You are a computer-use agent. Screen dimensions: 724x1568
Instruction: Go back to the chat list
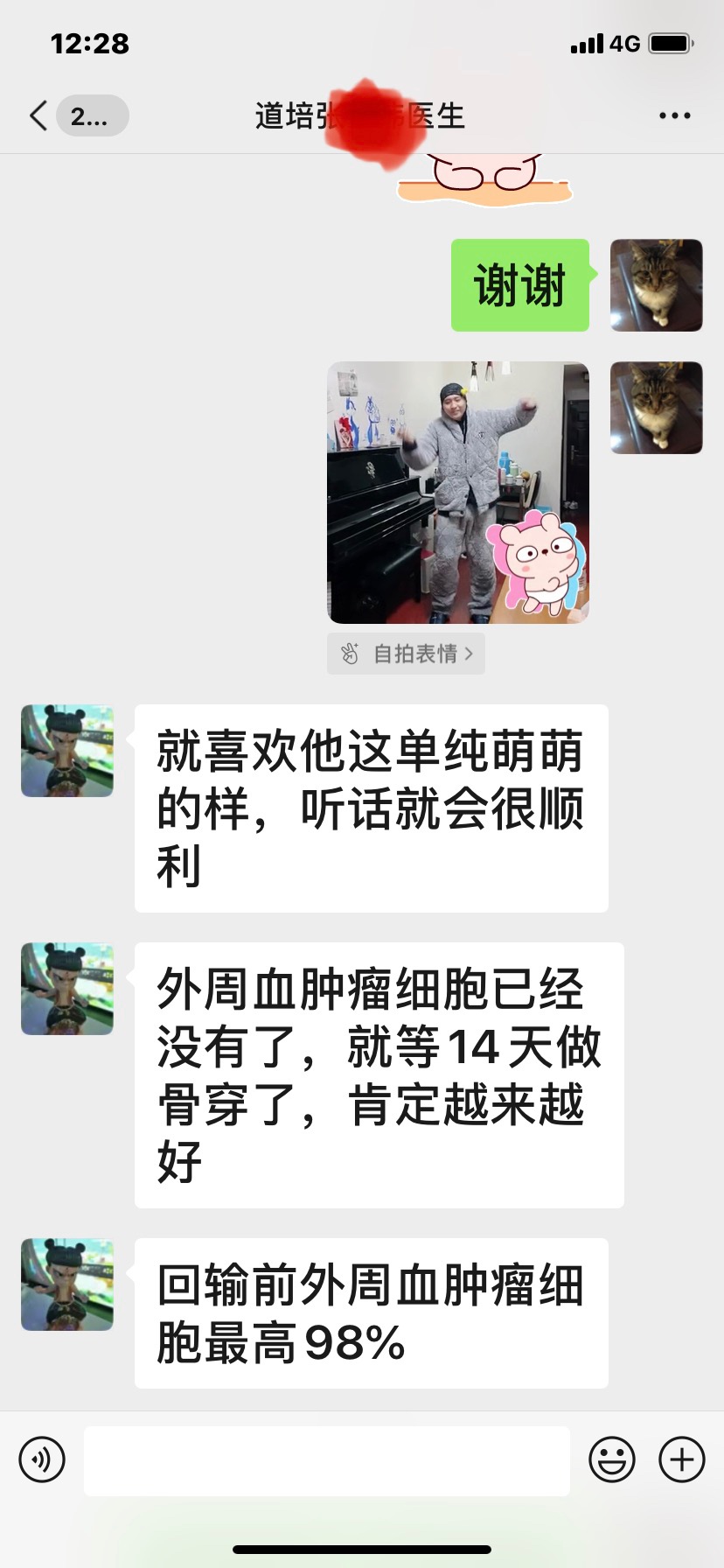(x=39, y=115)
